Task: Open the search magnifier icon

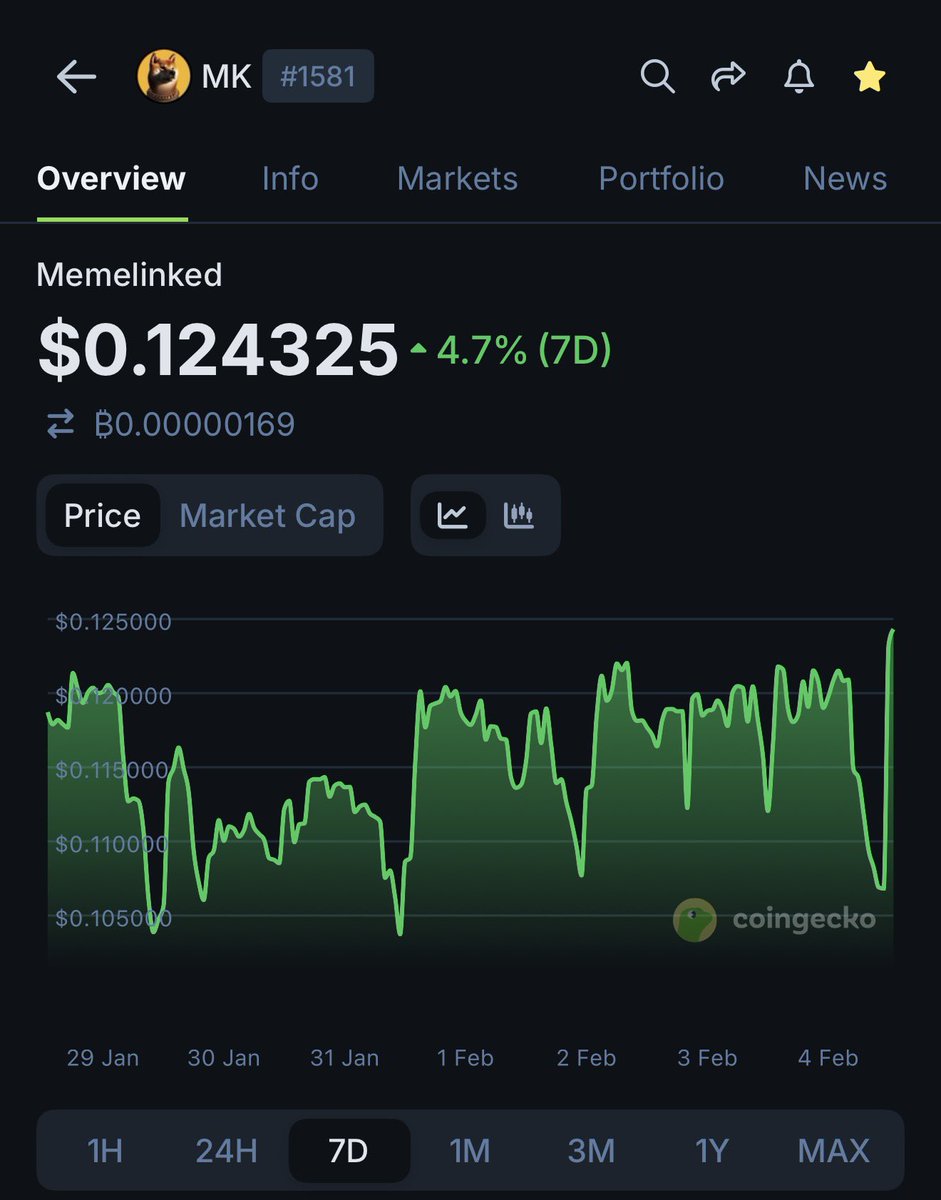Action: pos(657,77)
